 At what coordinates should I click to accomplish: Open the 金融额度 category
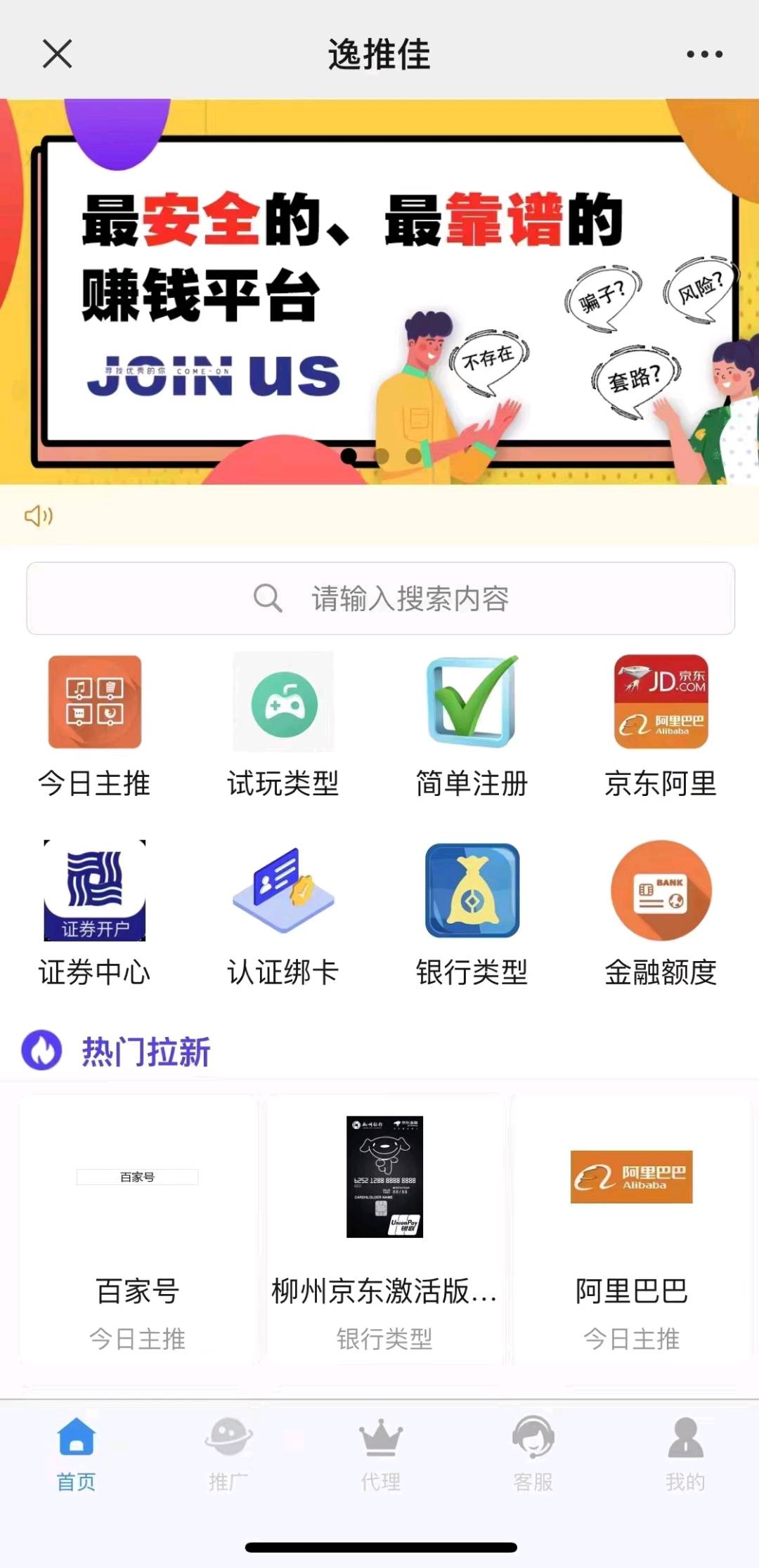(x=661, y=913)
